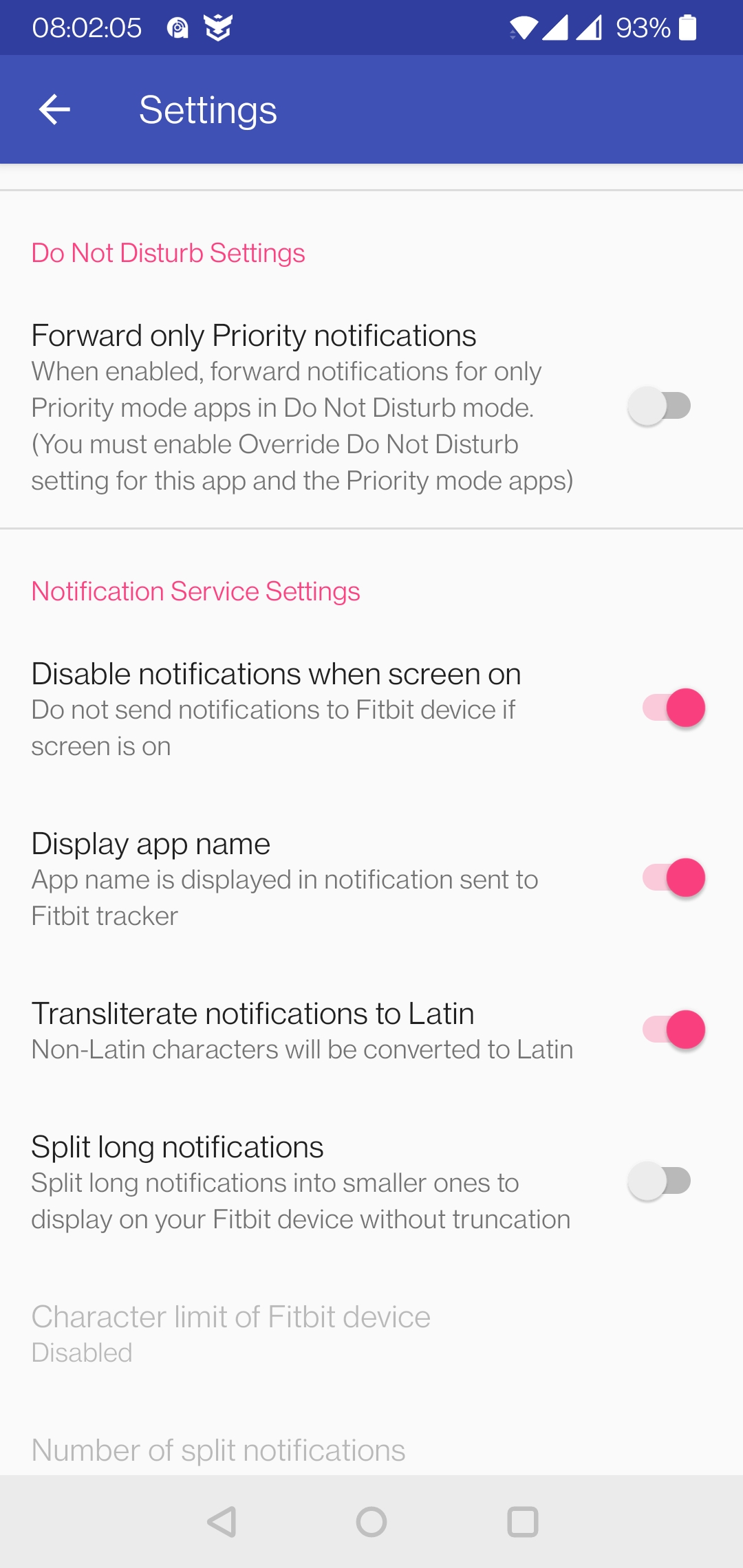Screen dimensions: 743x1568
Task: Turn off Disable notifications when screen on
Action: click(x=674, y=708)
